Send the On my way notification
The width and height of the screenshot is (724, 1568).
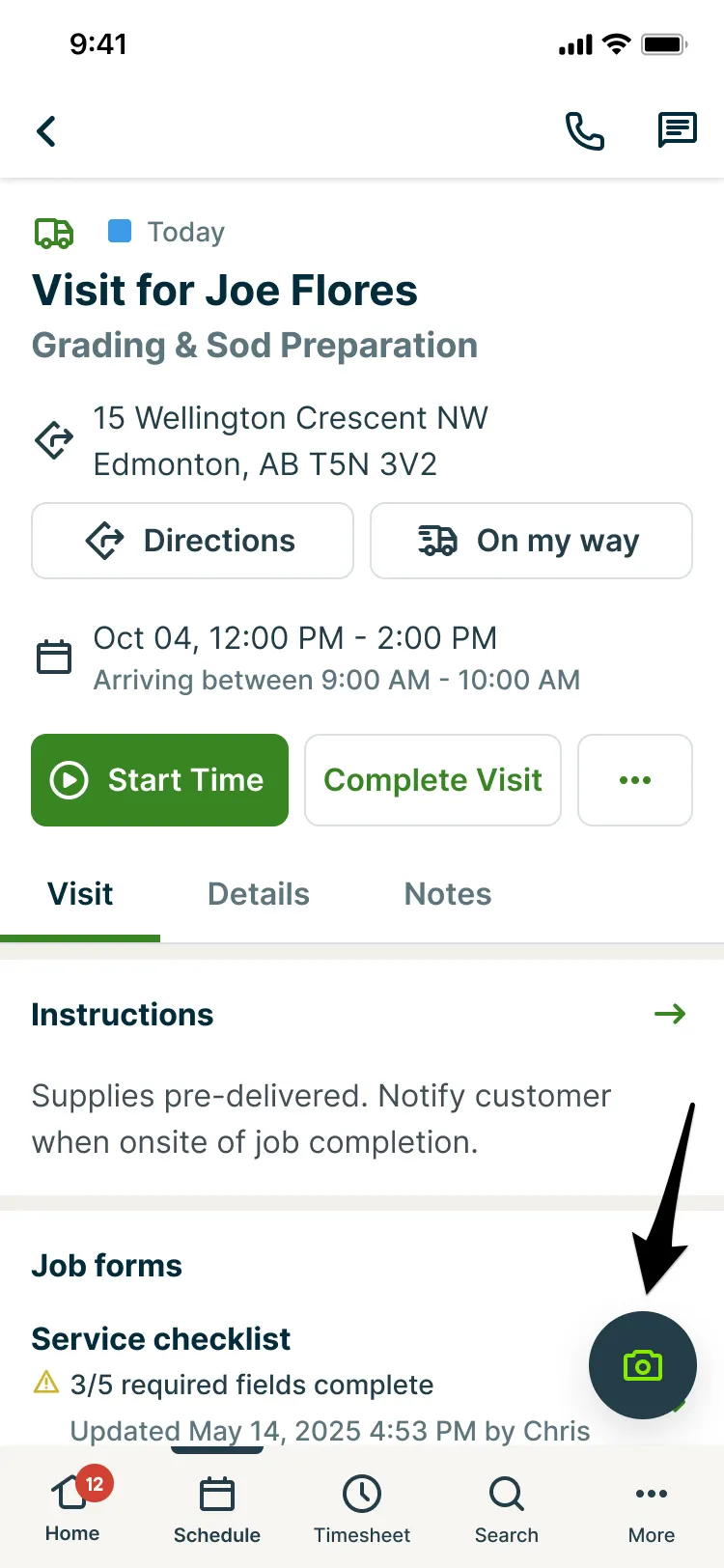(531, 541)
